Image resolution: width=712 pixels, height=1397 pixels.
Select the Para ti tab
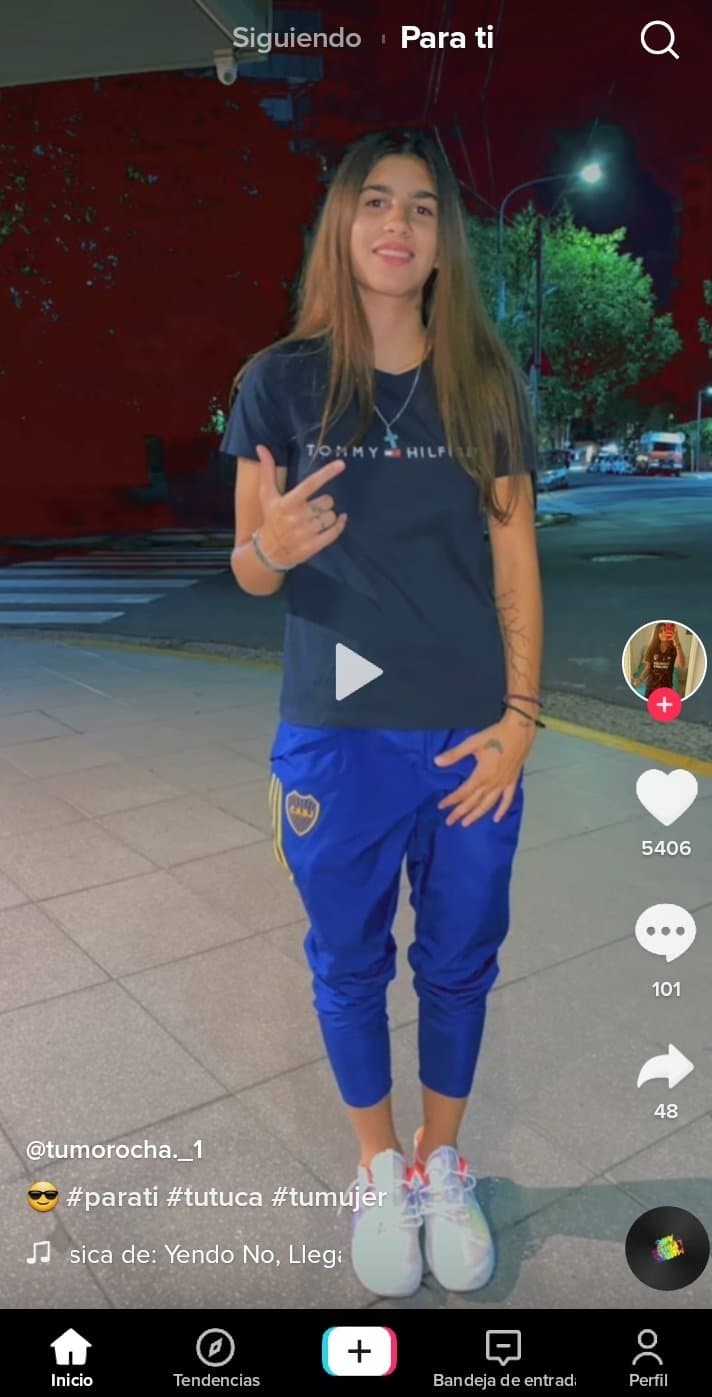tap(447, 38)
